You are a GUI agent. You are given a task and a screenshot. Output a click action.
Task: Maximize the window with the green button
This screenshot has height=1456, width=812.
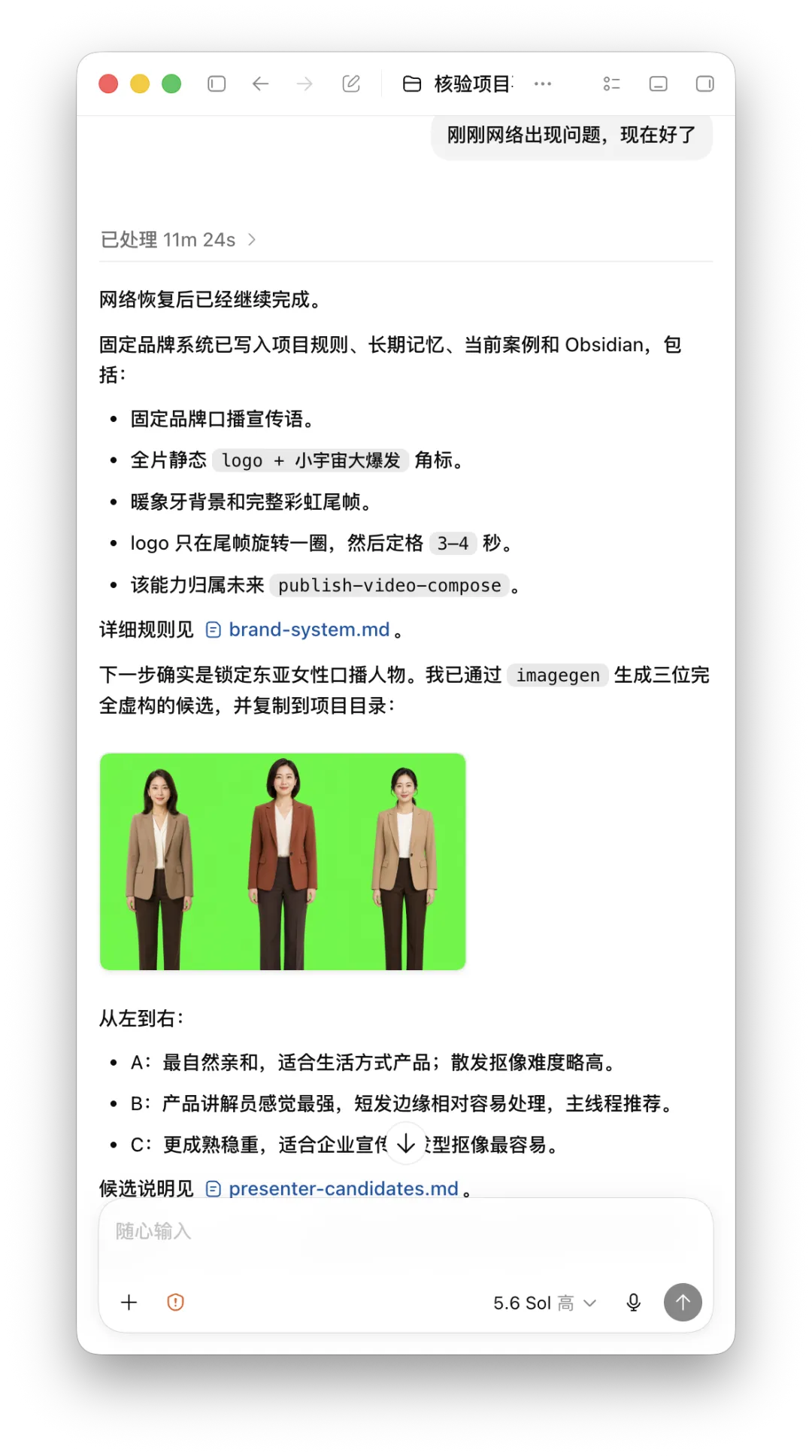pyautogui.click(x=171, y=83)
